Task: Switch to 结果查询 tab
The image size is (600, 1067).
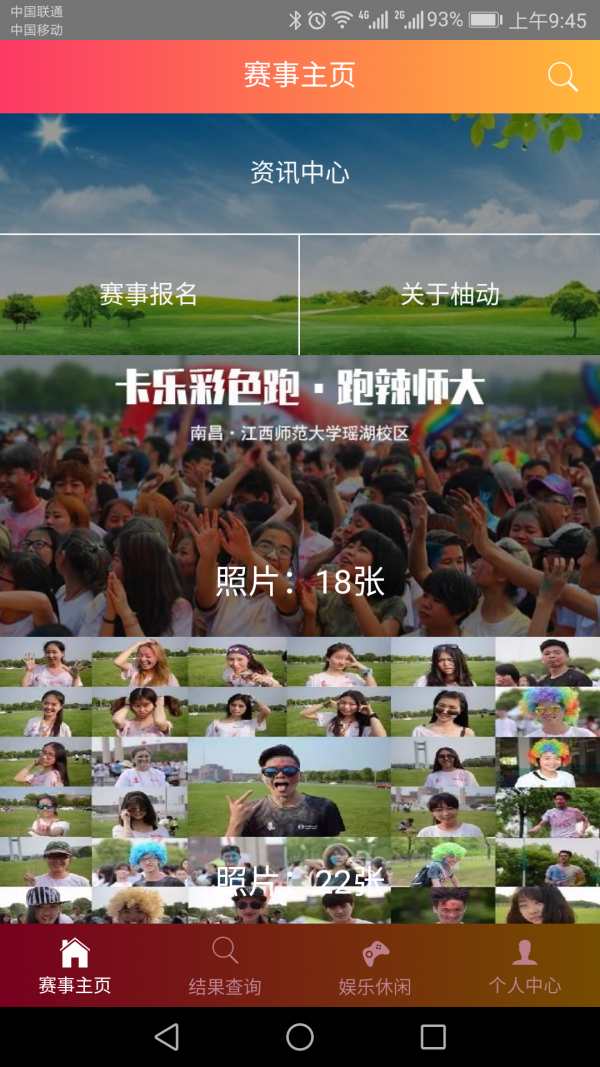Action: 225,966
